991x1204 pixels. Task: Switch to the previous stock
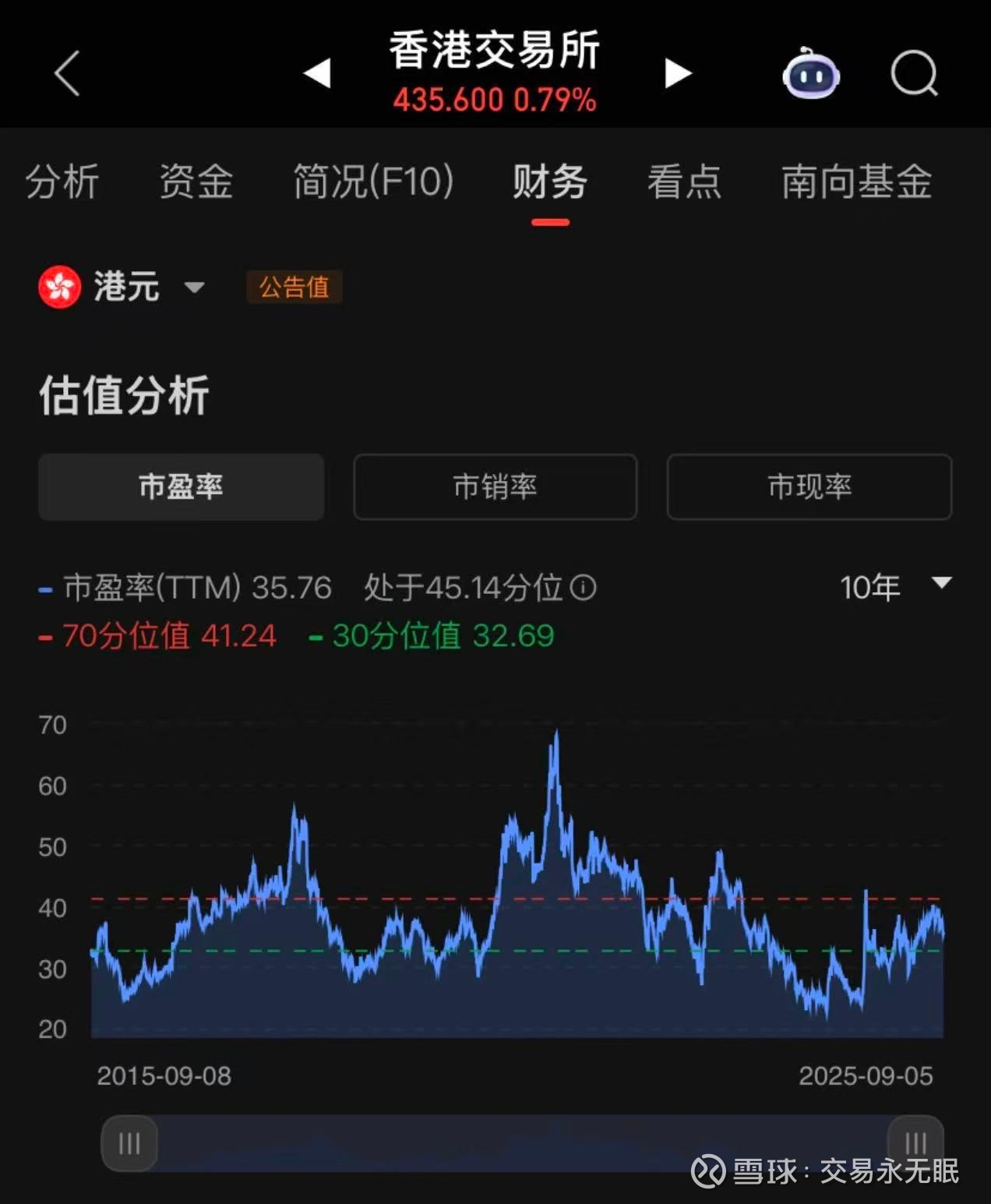click(x=317, y=73)
